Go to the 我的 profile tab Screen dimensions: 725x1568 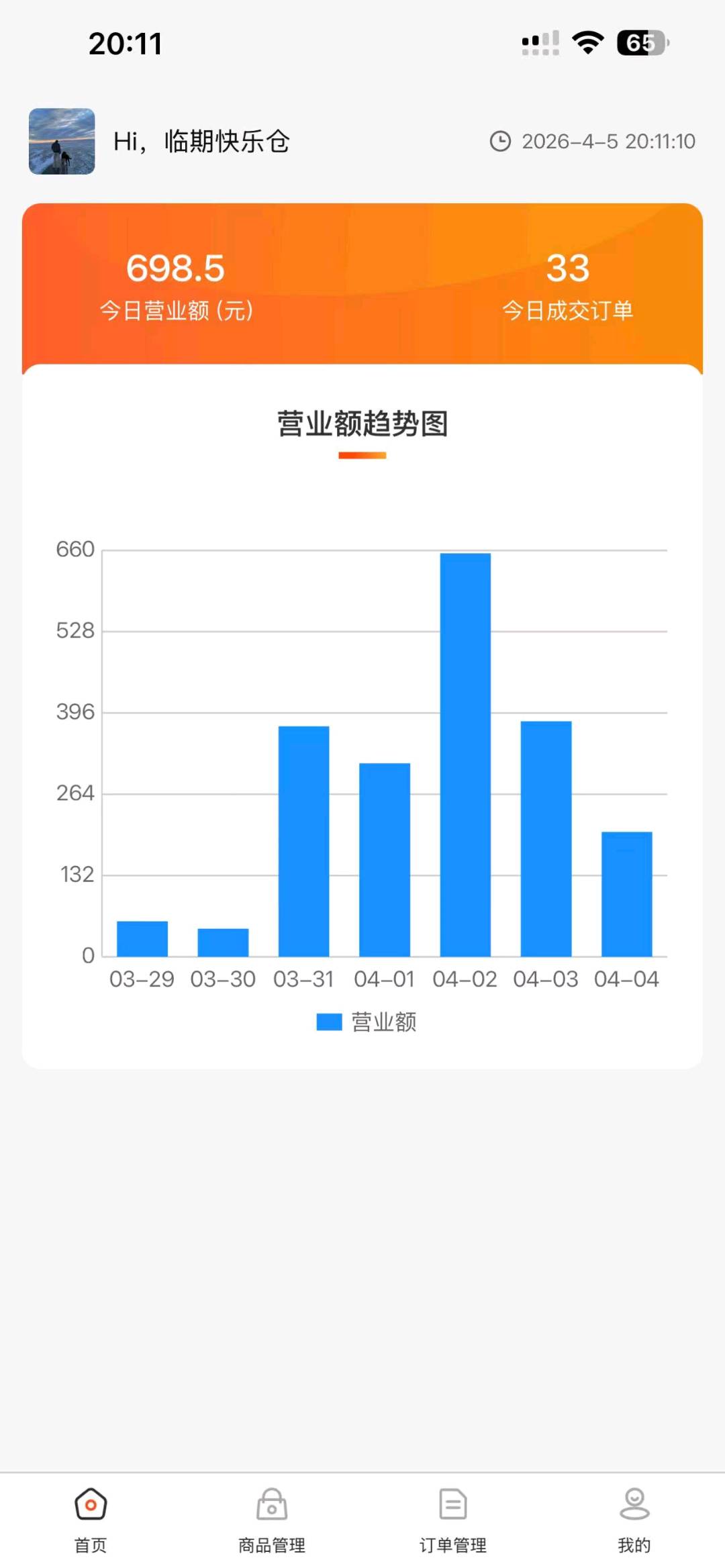(x=634, y=1520)
